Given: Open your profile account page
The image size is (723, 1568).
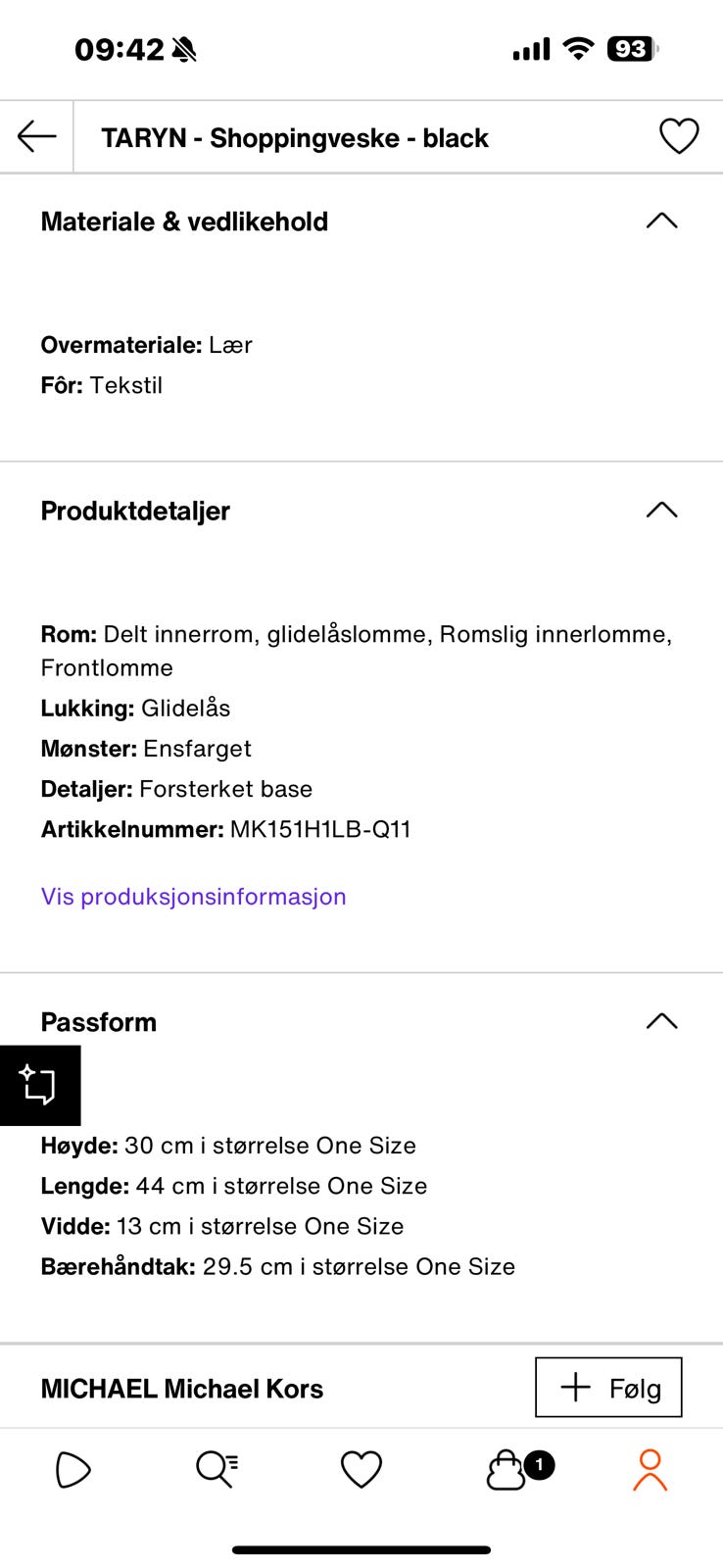Looking at the screenshot, I should (x=651, y=1469).
